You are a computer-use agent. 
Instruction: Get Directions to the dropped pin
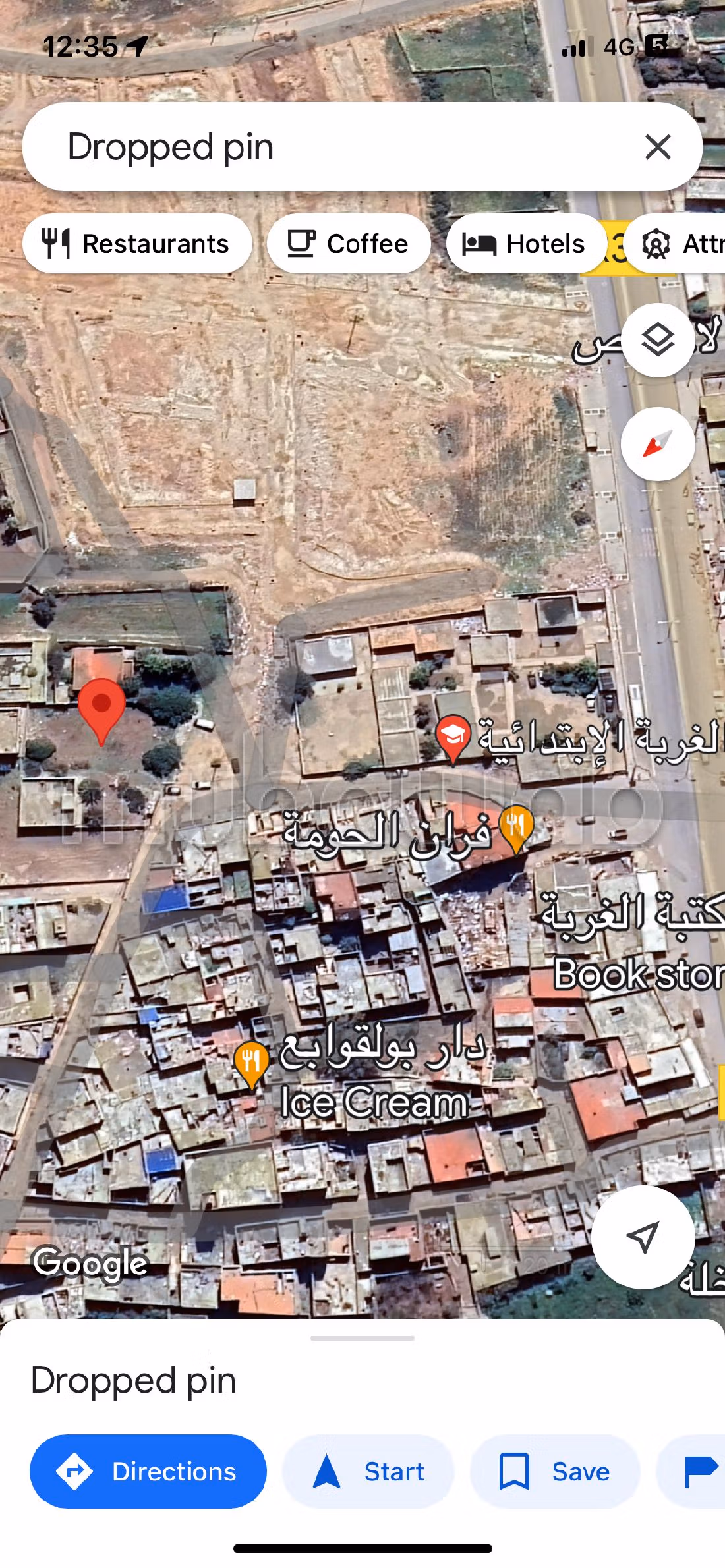tap(148, 1471)
